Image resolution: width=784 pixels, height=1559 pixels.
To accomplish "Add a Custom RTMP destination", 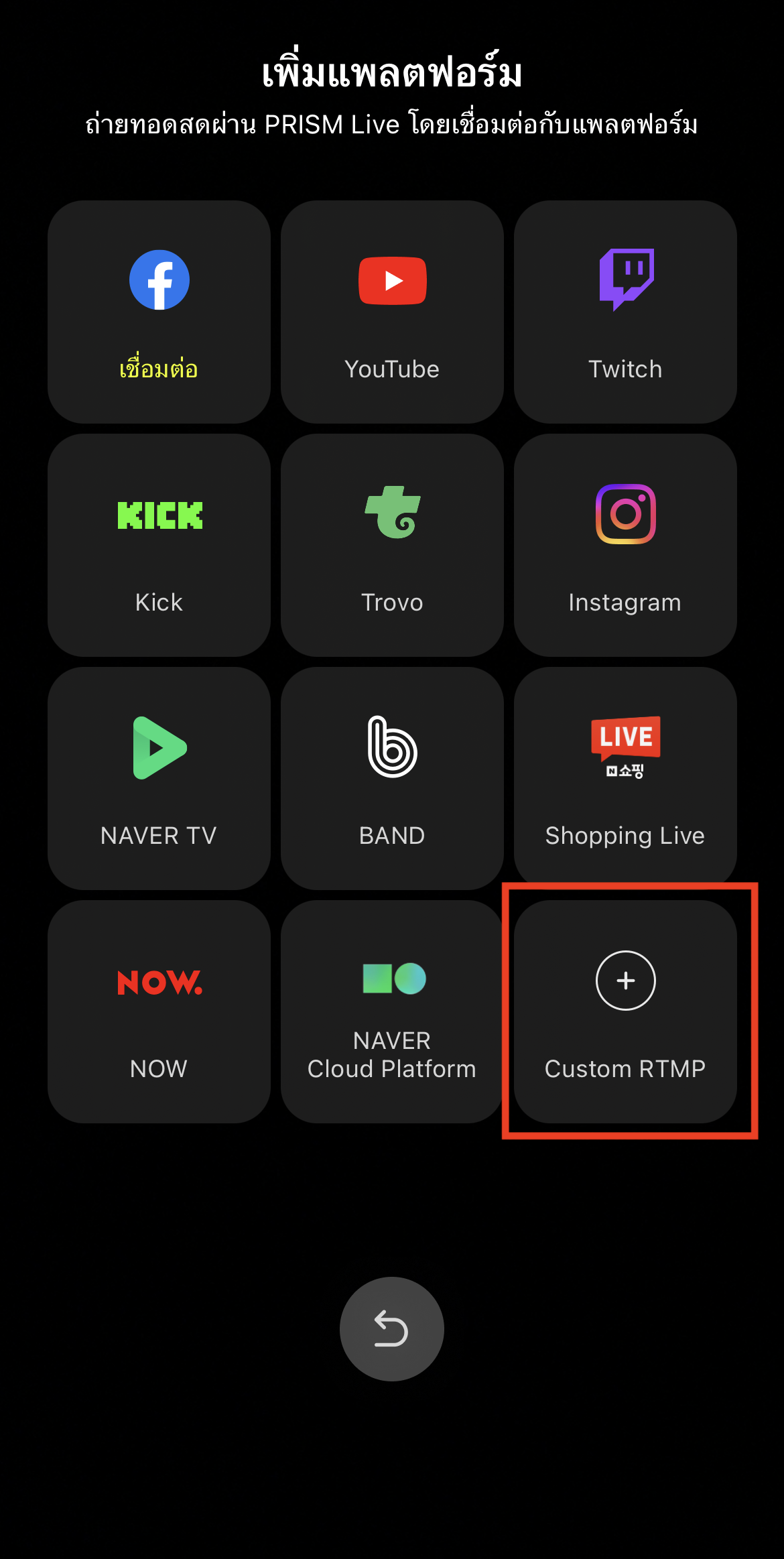I will pyautogui.click(x=625, y=1011).
